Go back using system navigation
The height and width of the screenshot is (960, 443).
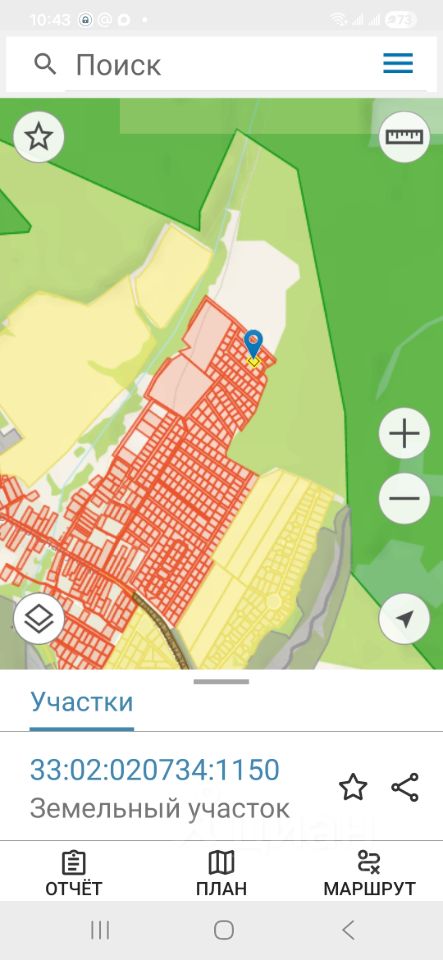point(348,930)
